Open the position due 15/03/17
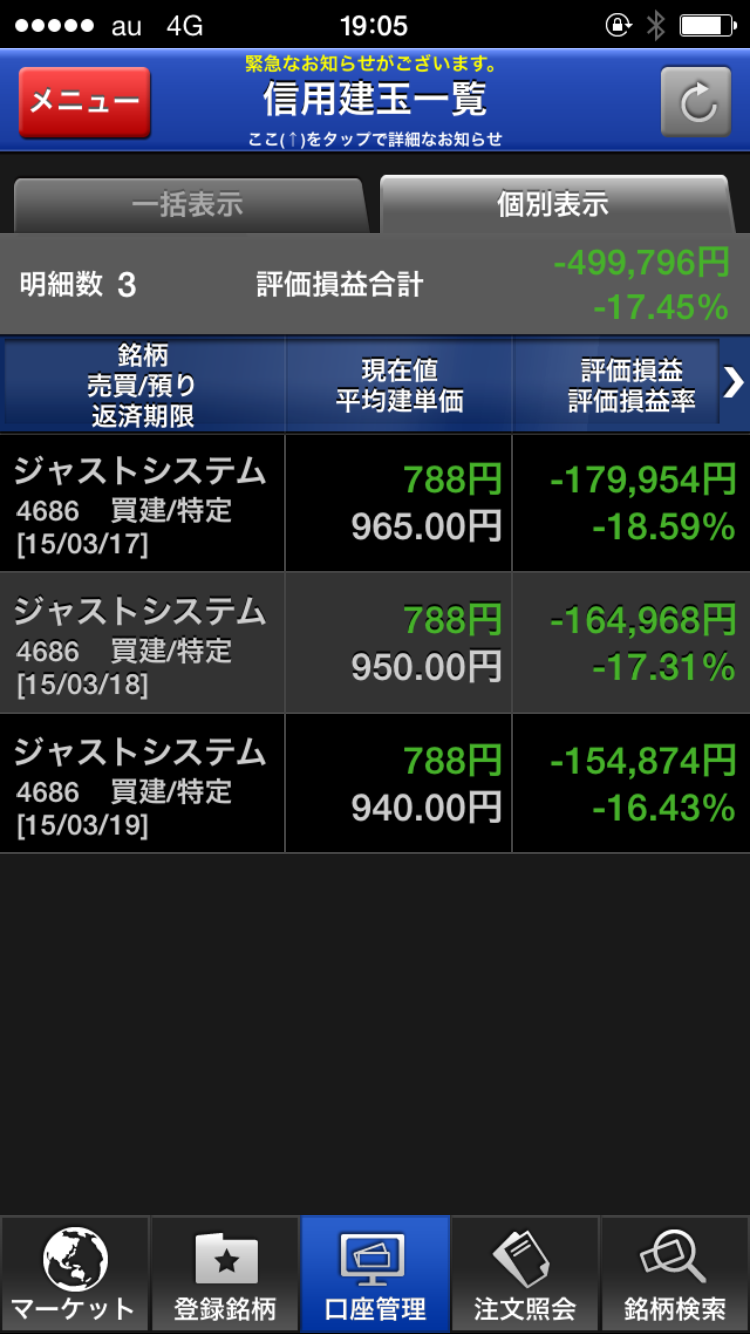Image resolution: width=750 pixels, height=1334 pixels. coord(375,502)
